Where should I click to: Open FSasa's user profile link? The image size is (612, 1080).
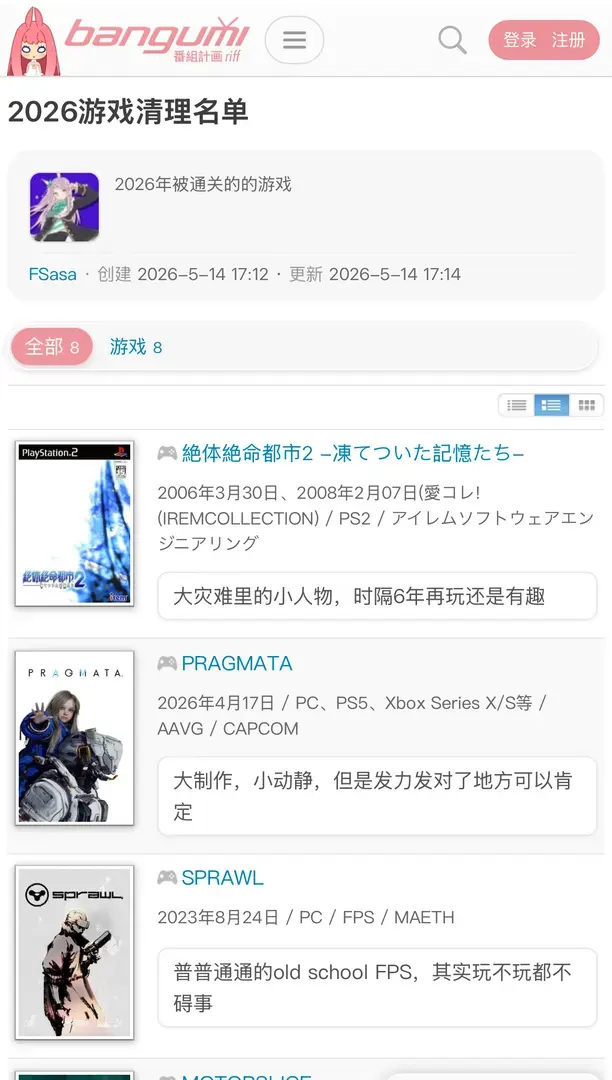tap(53, 274)
